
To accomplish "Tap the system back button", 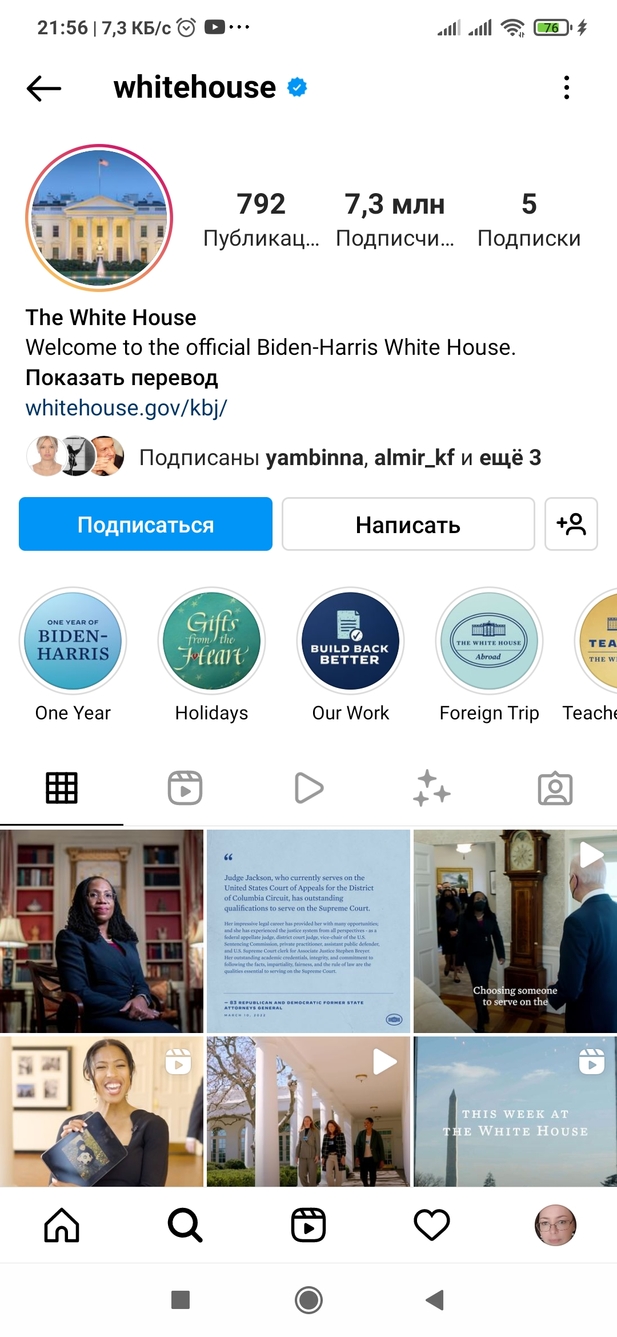I will pyautogui.click(x=434, y=1300).
